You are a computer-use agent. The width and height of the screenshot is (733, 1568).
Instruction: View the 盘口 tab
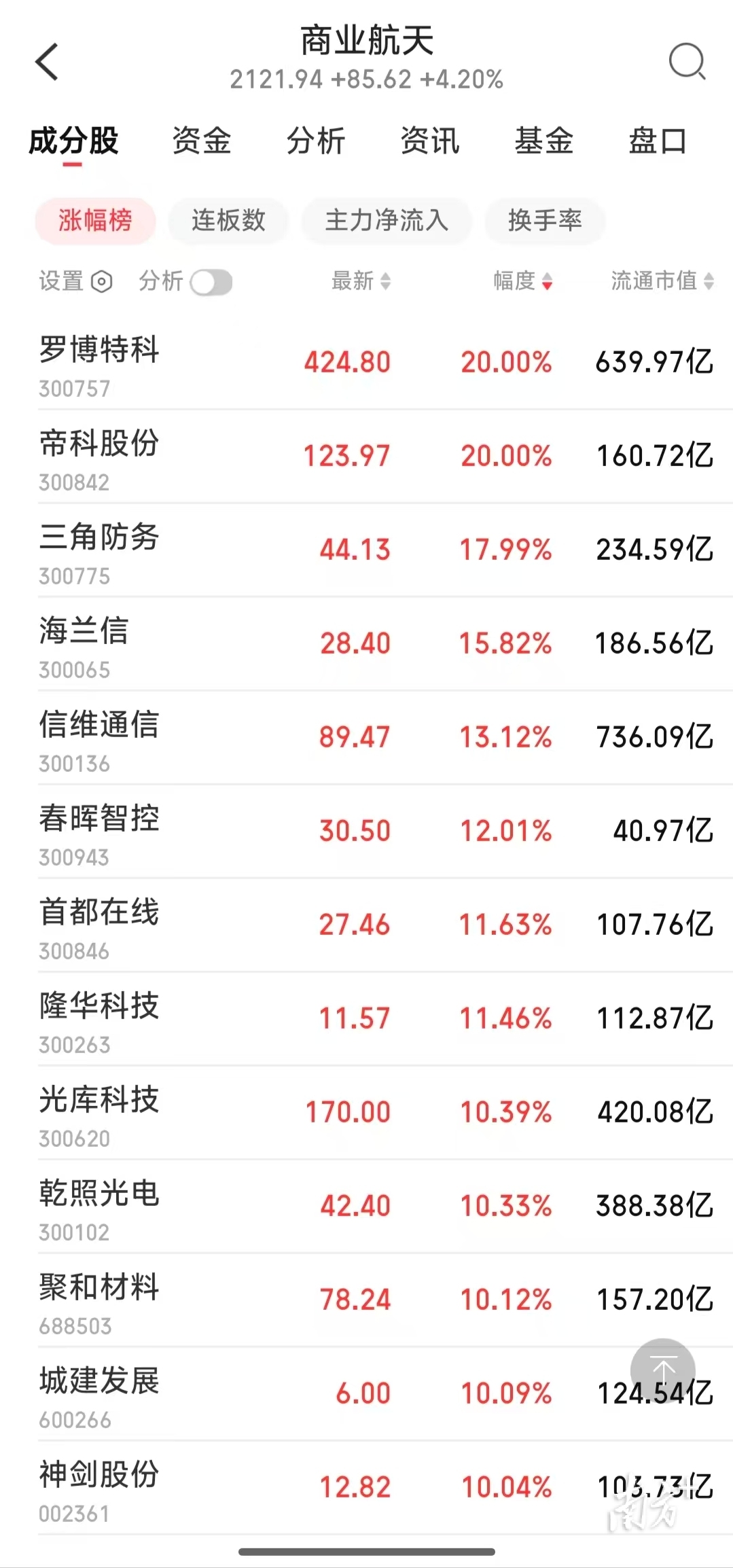(x=658, y=141)
